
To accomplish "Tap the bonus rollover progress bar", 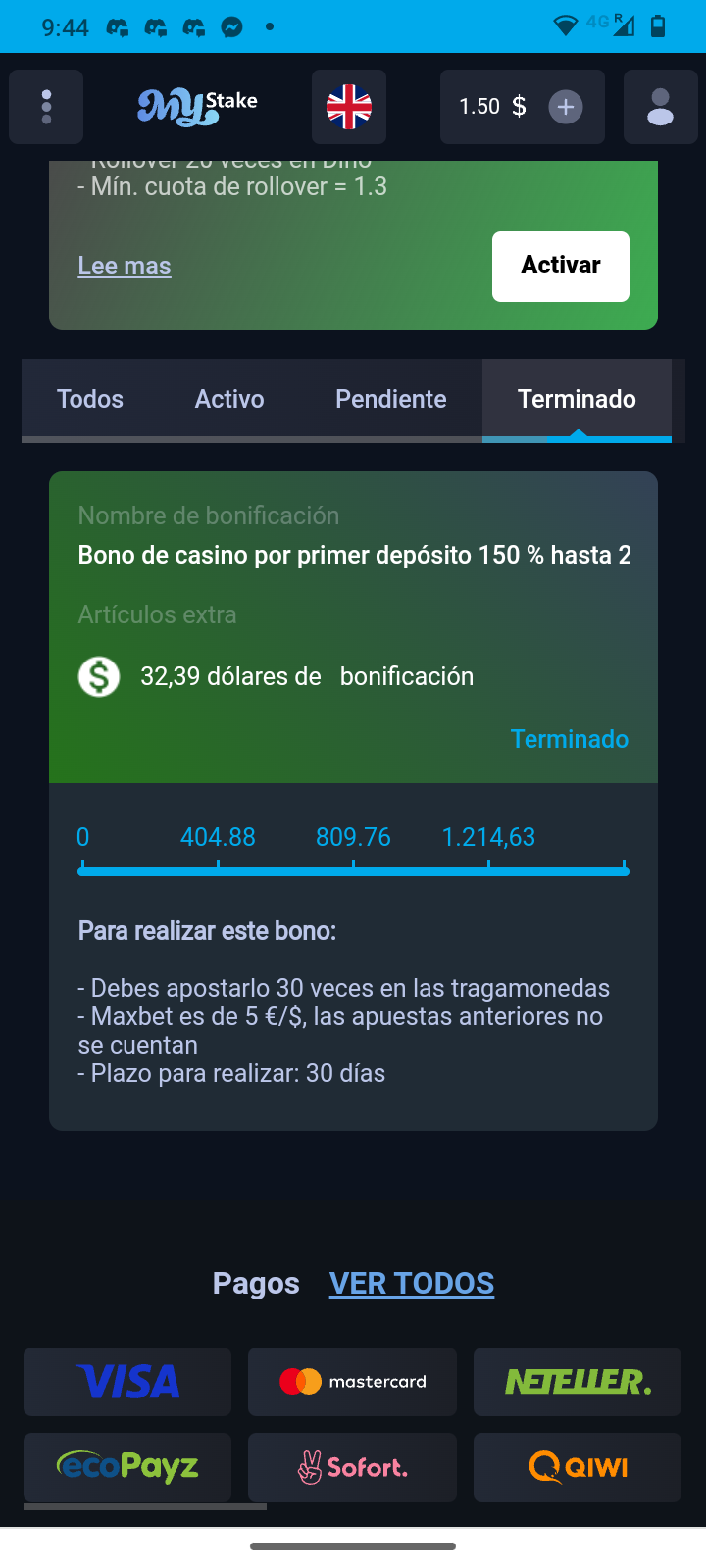I will pyautogui.click(x=353, y=867).
